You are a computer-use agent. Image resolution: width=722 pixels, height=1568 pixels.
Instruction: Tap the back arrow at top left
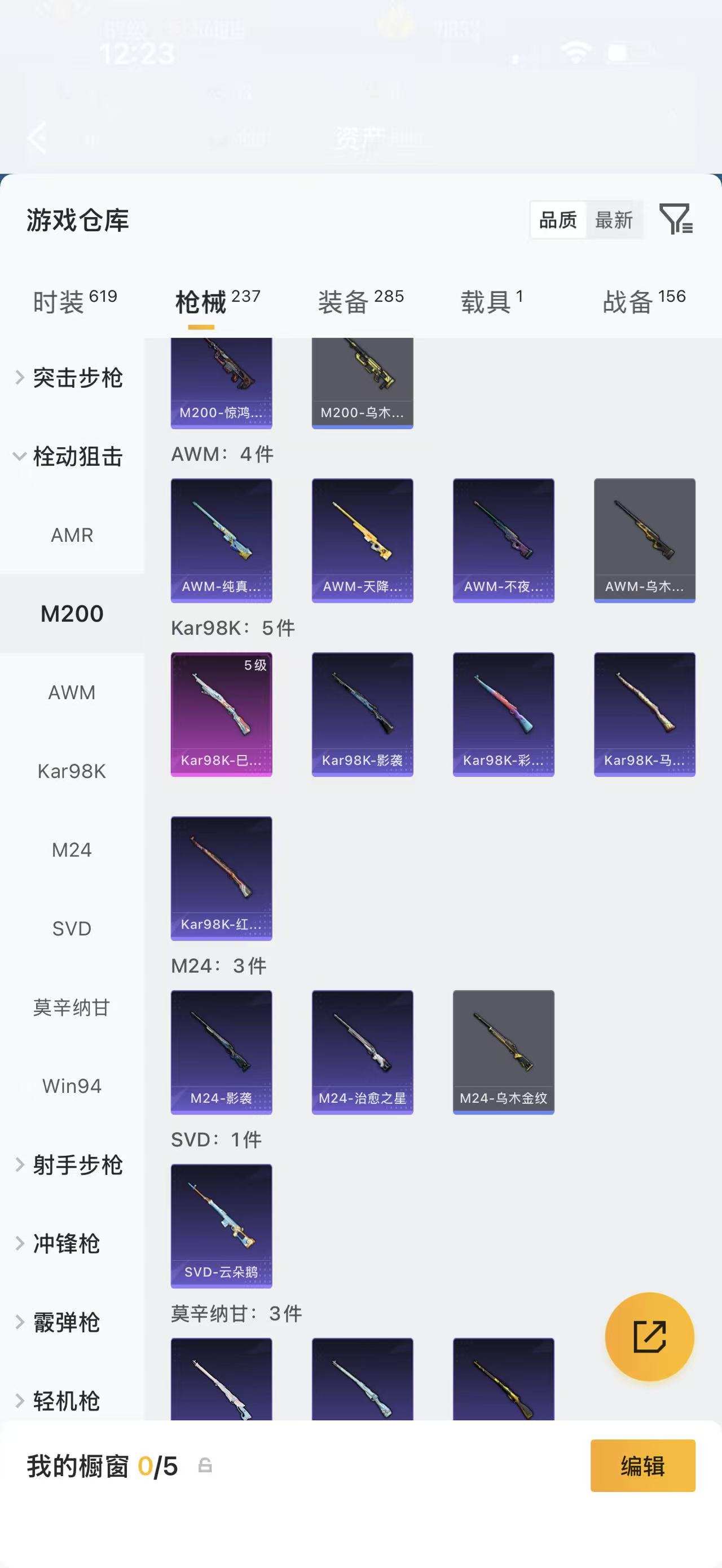tap(37, 139)
